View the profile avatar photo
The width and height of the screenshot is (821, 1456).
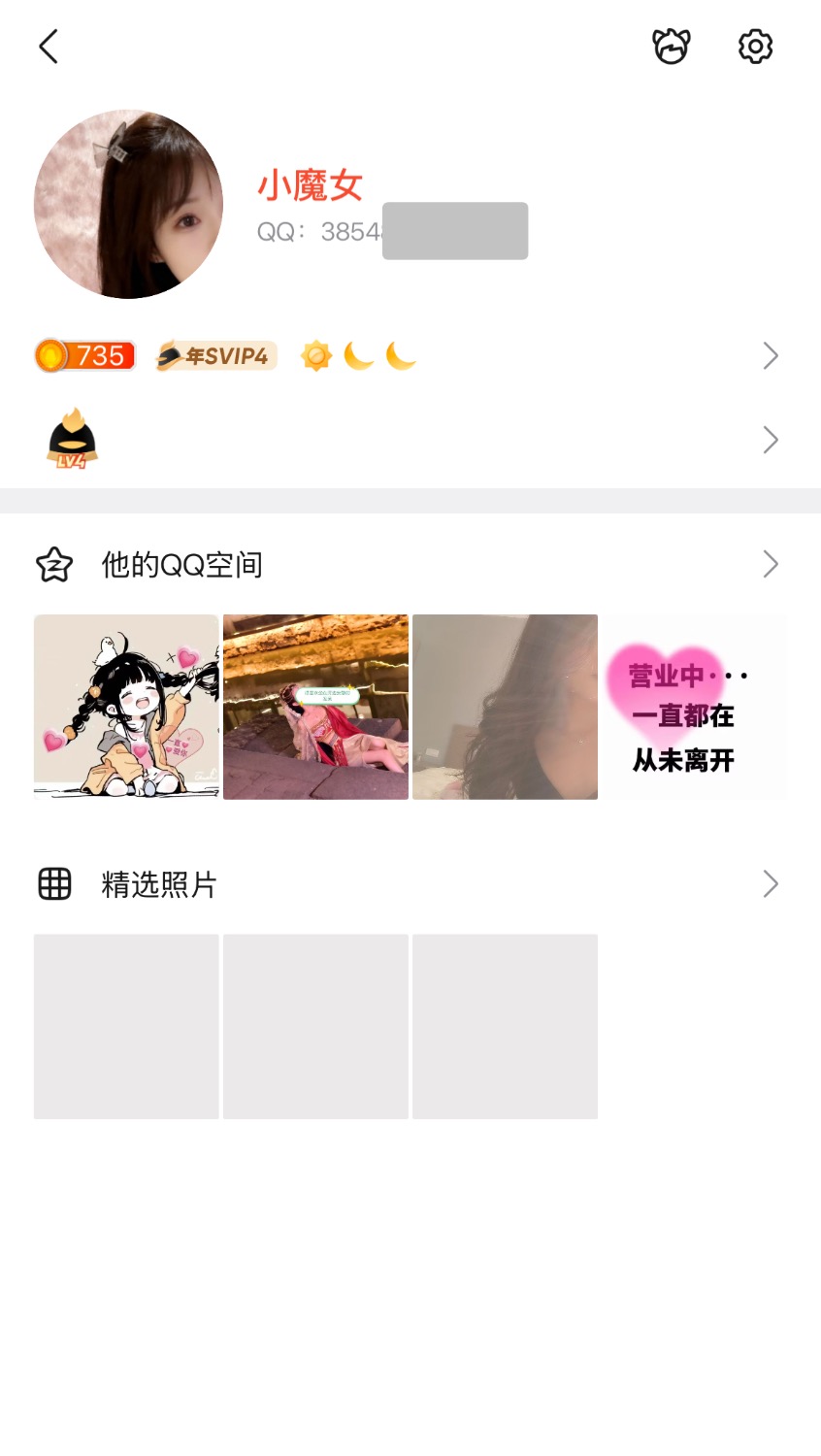pyautogui.click(x=128, y=204)
